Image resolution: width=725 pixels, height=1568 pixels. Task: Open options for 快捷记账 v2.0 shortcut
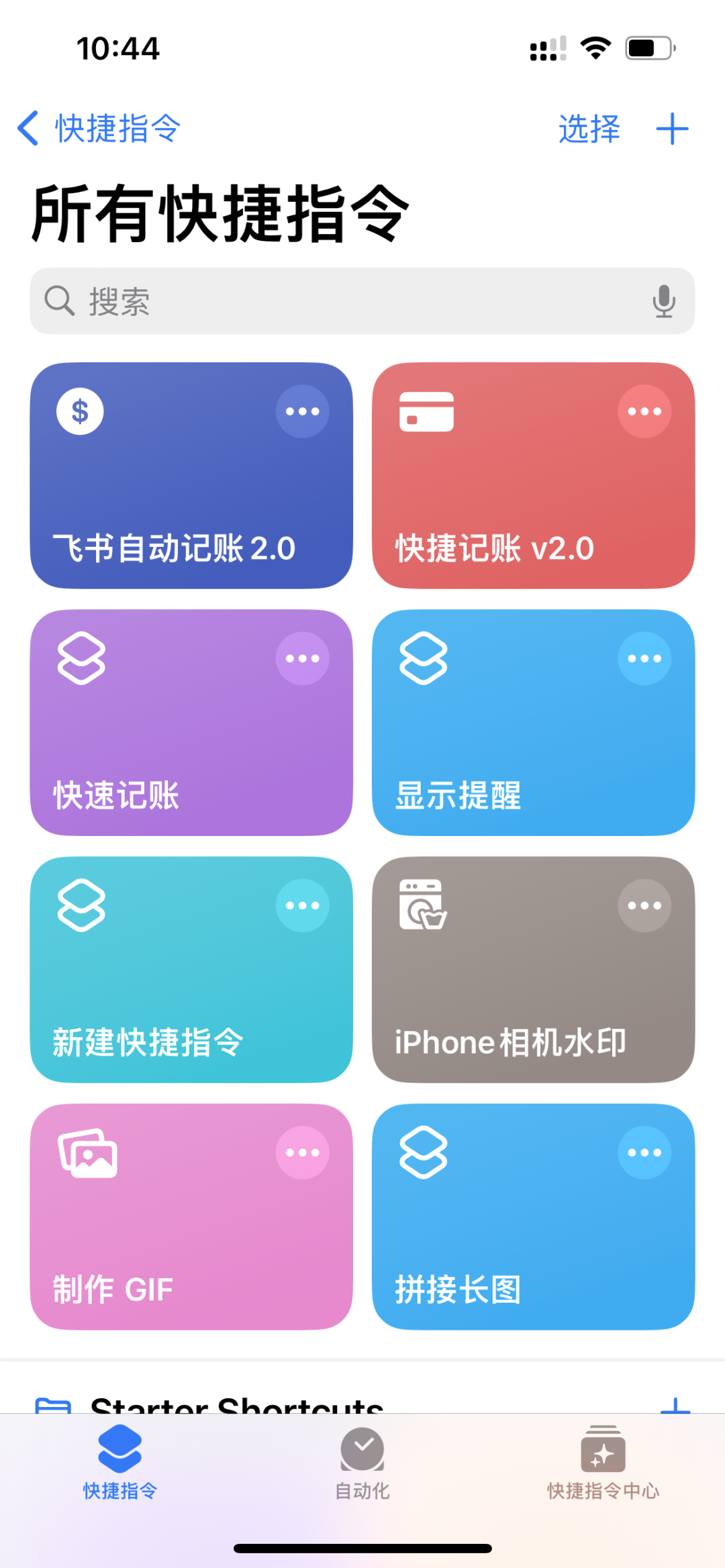[x=644, y=411]
